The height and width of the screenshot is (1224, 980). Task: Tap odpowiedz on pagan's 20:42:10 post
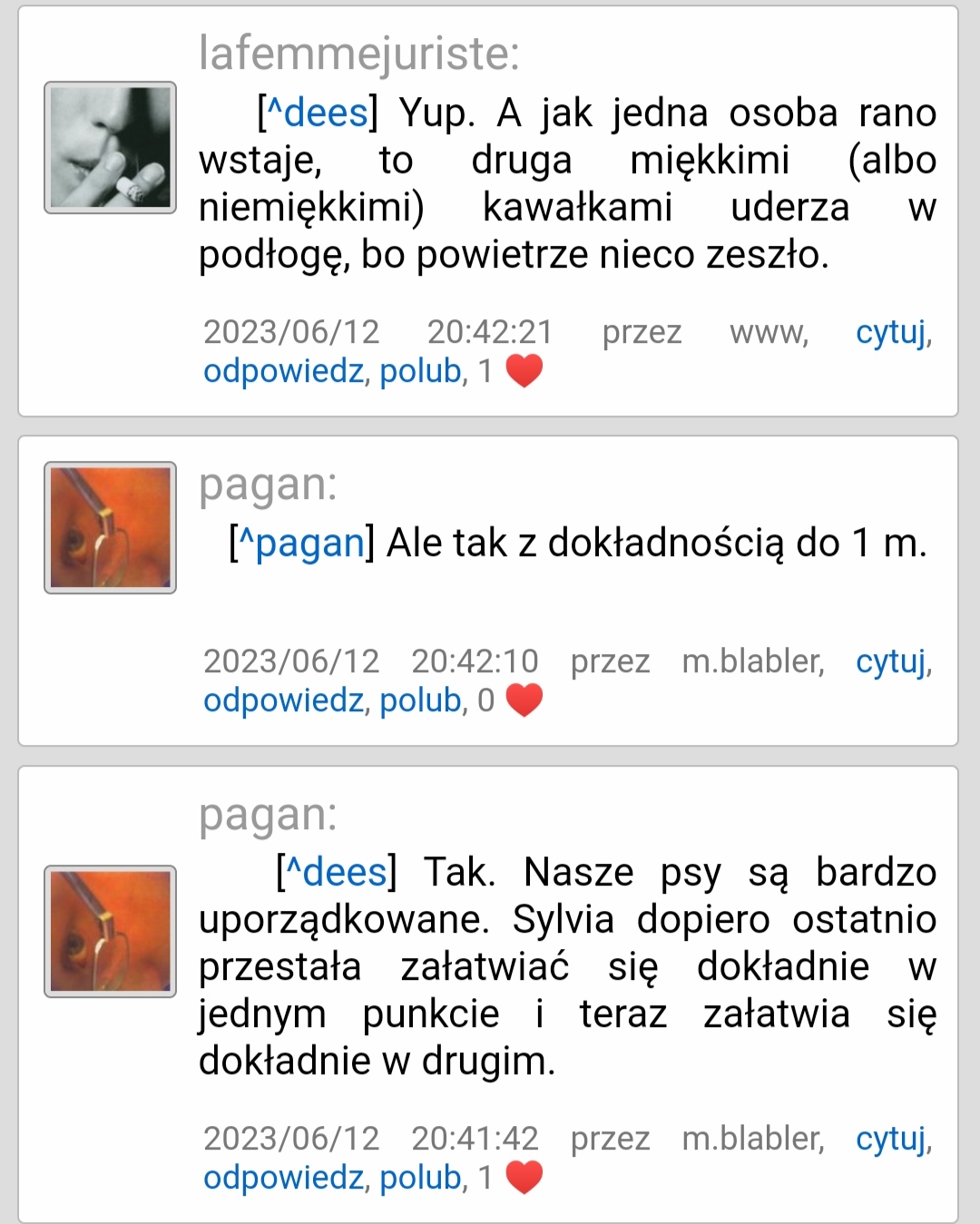tap(283, 701)
